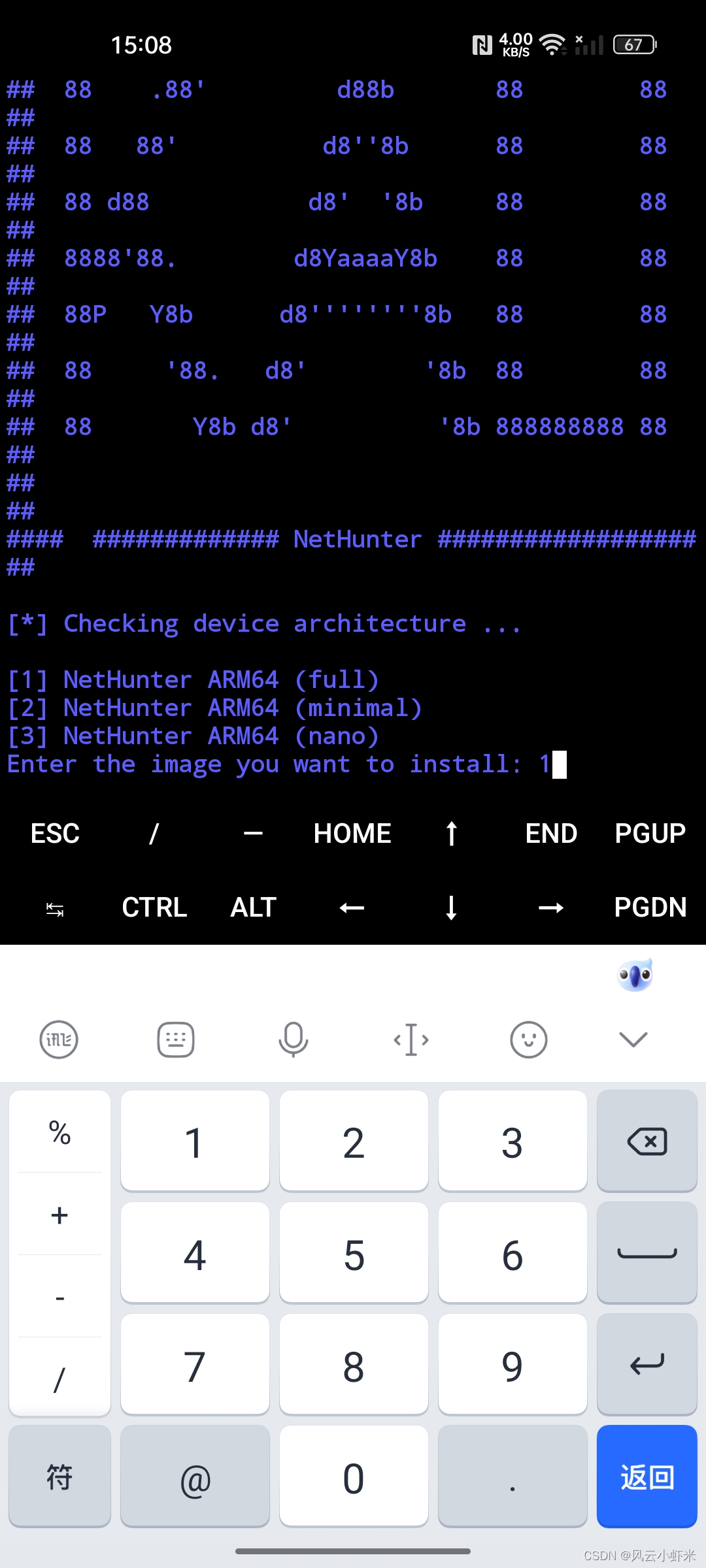Tap the ESC key in terminal toolbar
The width and height of the screenshot is (706, 1568).
pos(55,834)
